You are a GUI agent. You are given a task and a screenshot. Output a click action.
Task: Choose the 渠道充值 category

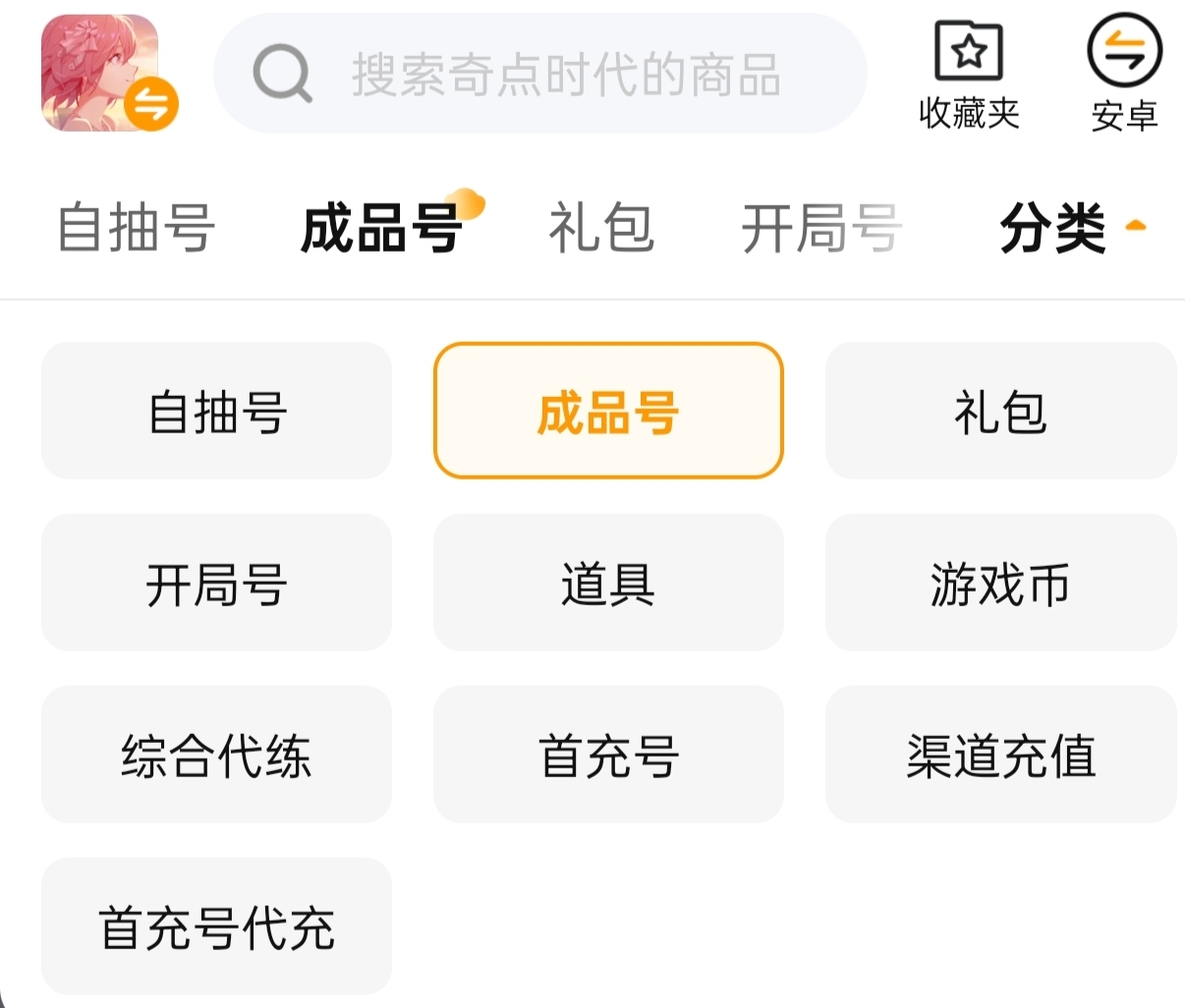coord(1000,755)
